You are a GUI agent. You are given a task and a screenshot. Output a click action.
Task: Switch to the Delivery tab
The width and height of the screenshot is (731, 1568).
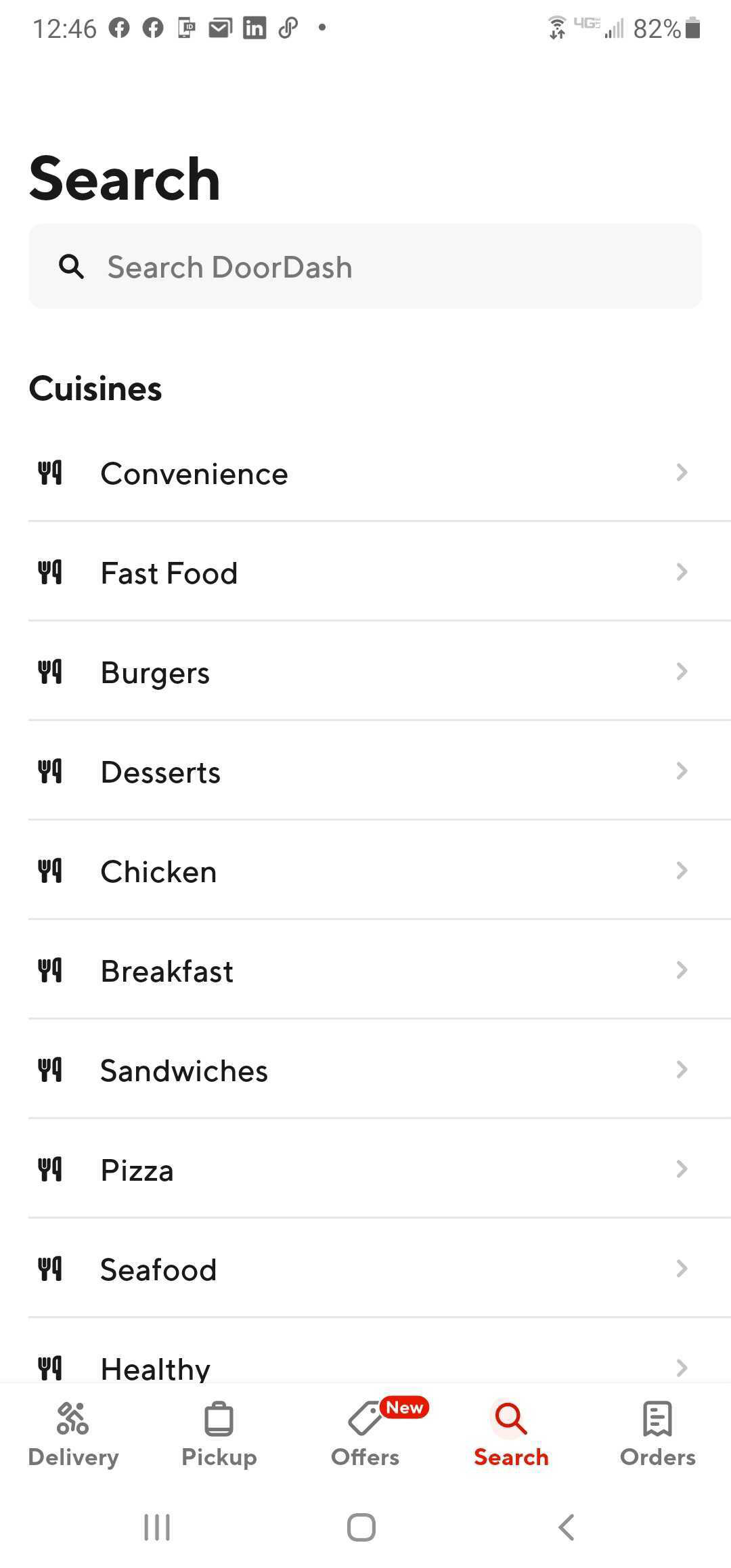(x=73, y=1434)
